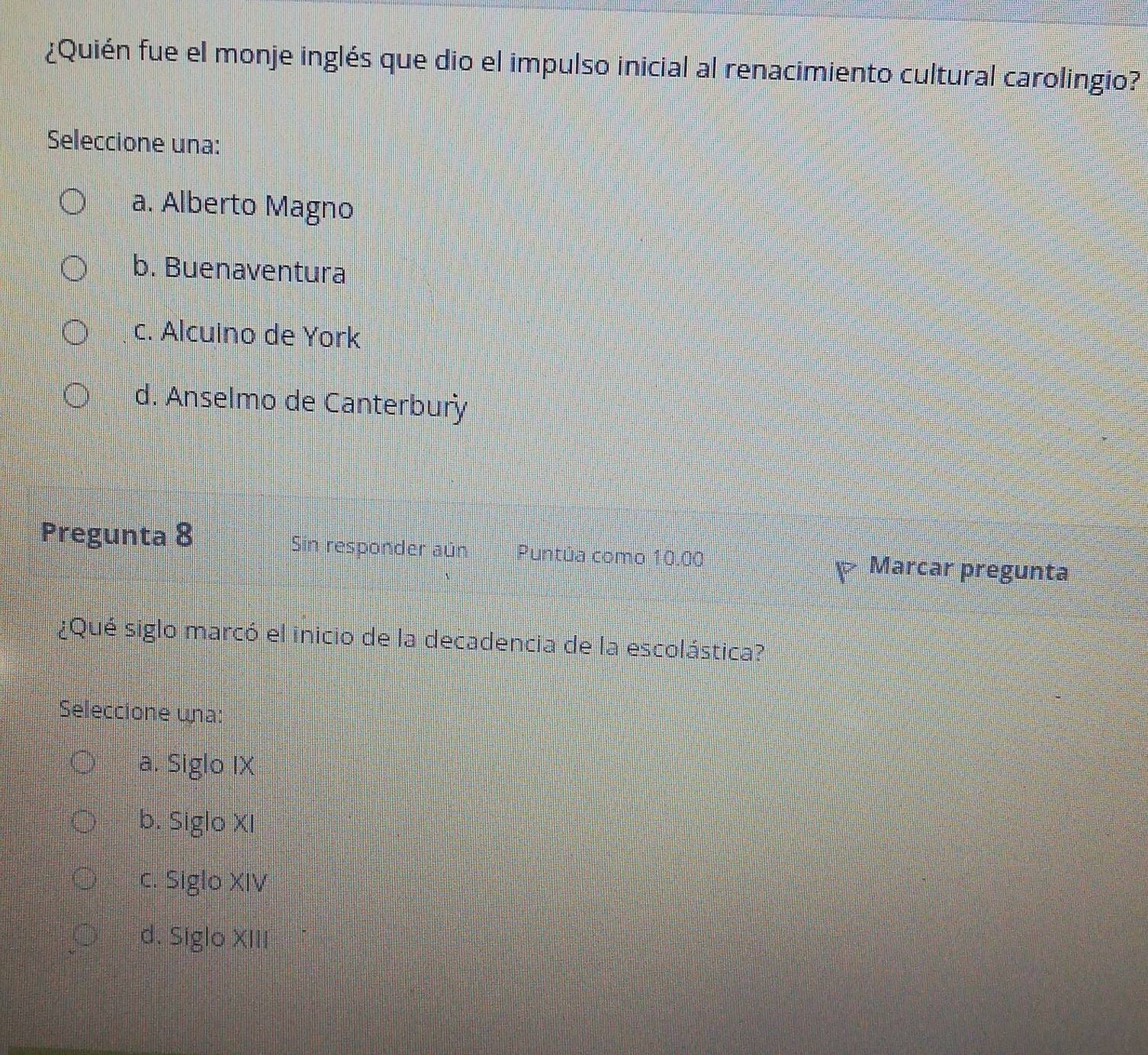
Task: Choose option b. Buenaventura
Action: tap(74, 269)
